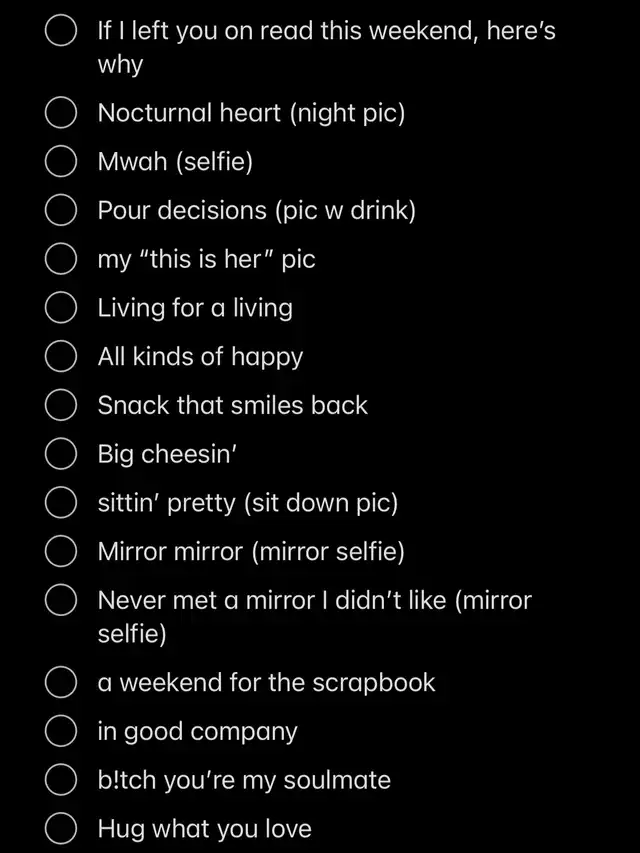640x853 pixels.
Task: Check the "in good company" item
Action: point(62,732)
